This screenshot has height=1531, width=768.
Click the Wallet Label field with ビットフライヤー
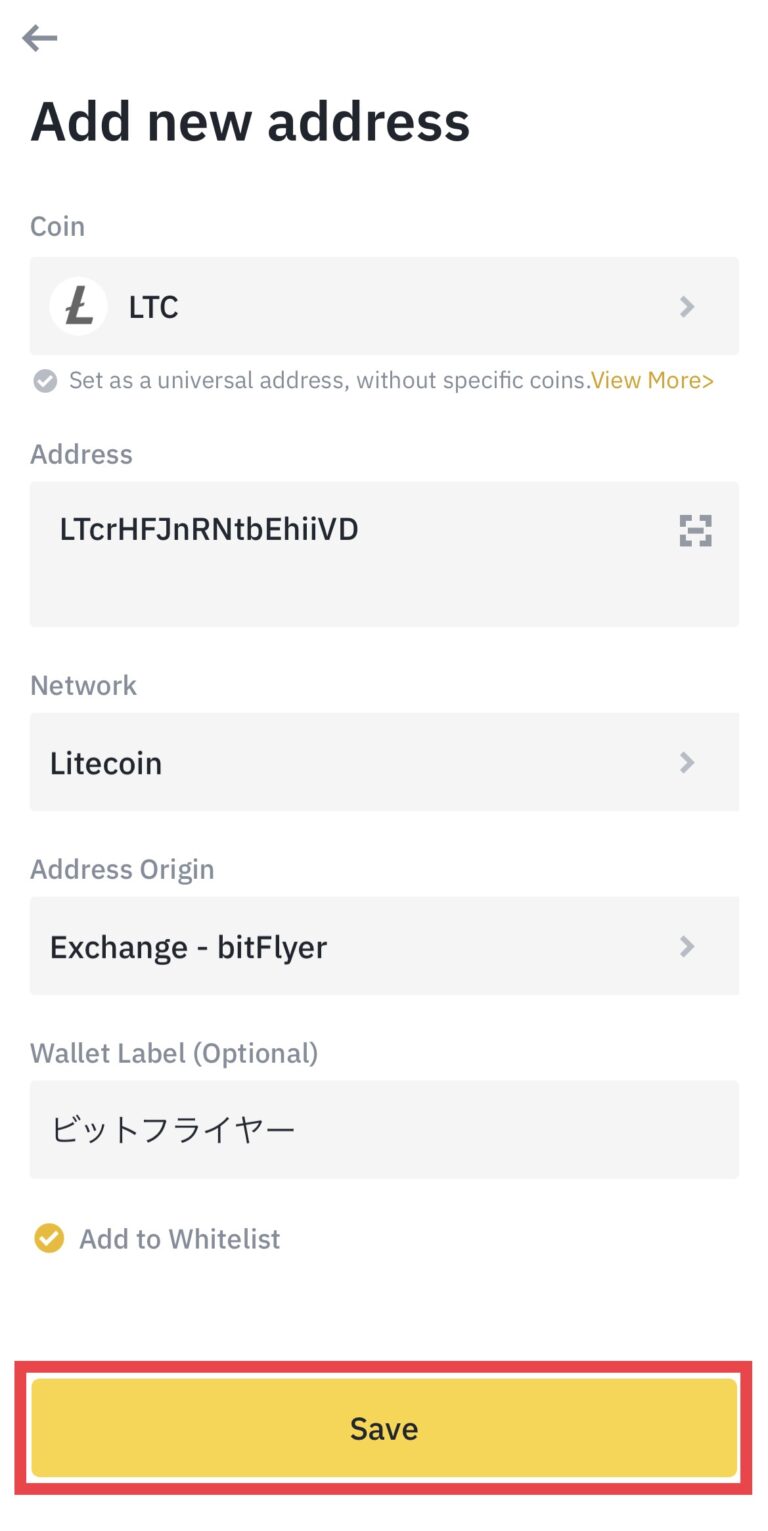(x=384, y=1130)
